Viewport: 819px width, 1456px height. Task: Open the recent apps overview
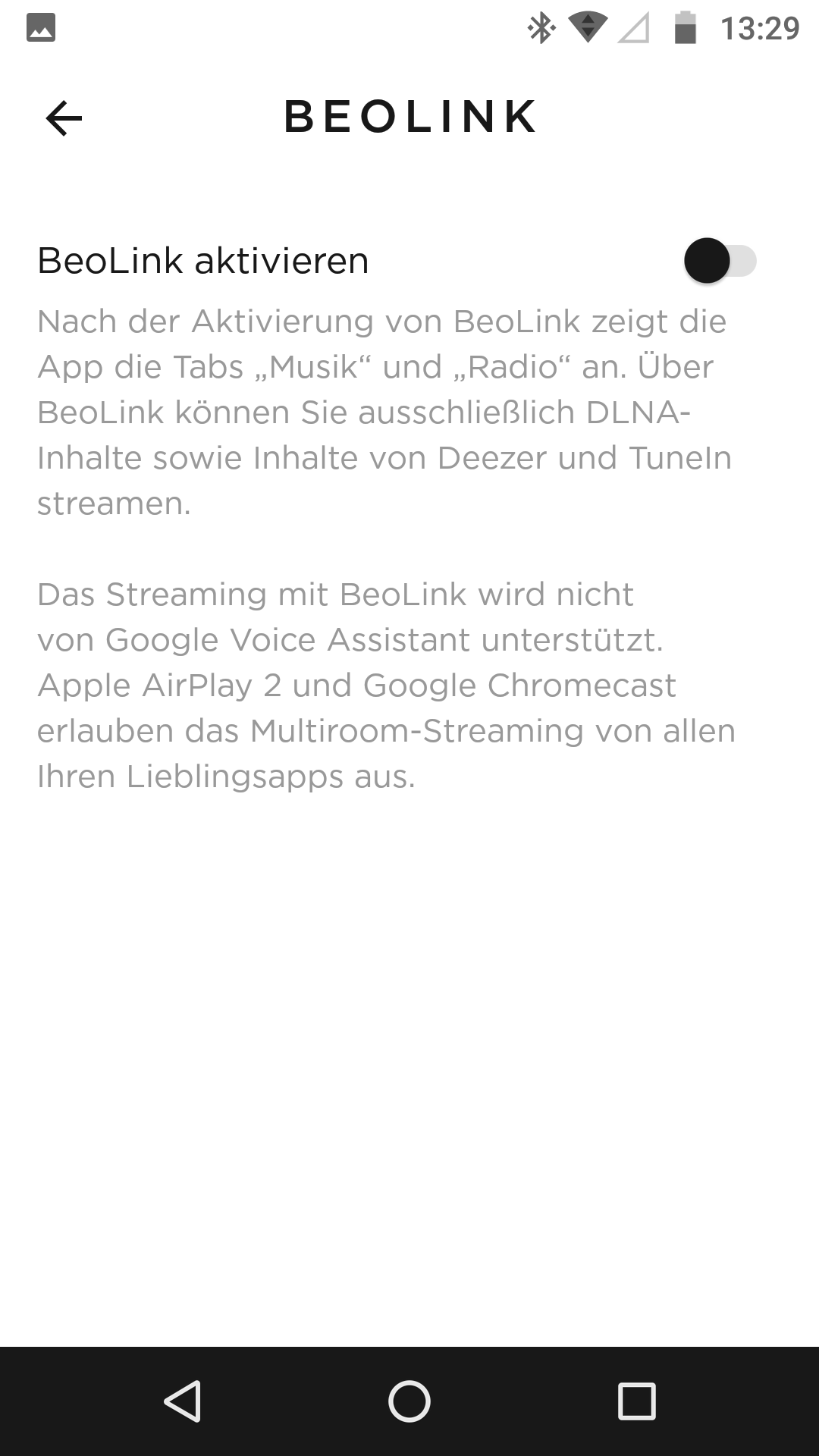637,1401
